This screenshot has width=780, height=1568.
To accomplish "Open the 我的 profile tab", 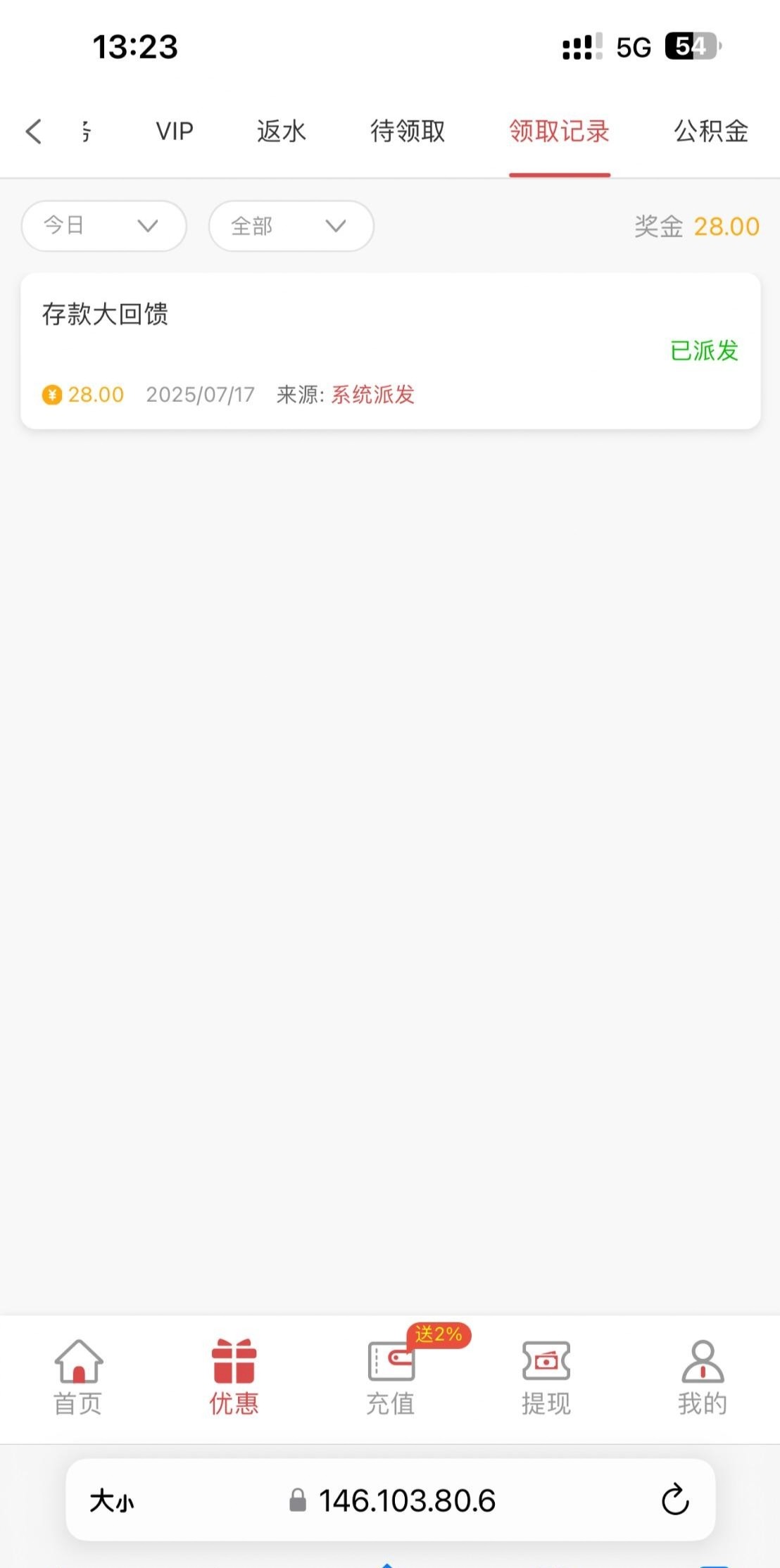I will (702, 1377).
